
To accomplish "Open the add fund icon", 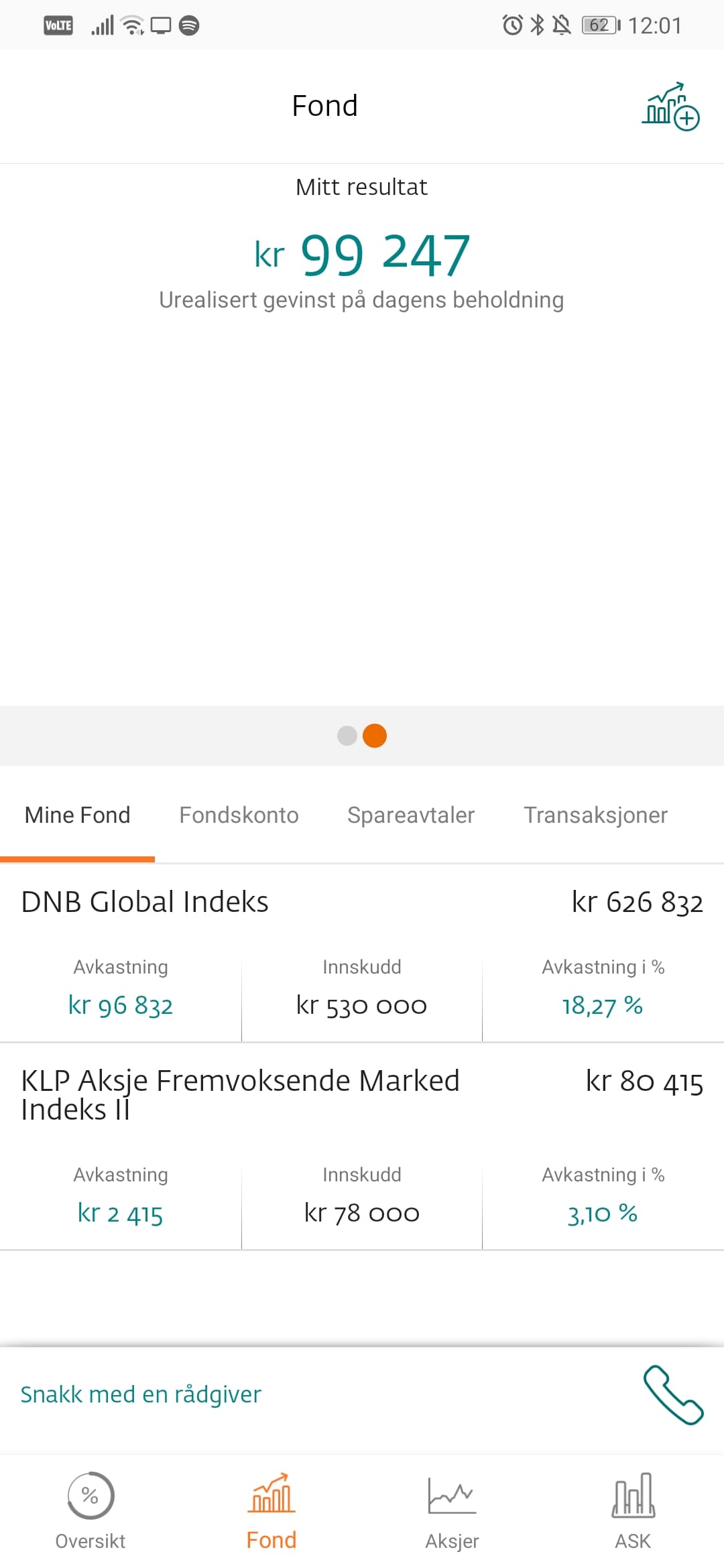I will (x=670, y=106).
